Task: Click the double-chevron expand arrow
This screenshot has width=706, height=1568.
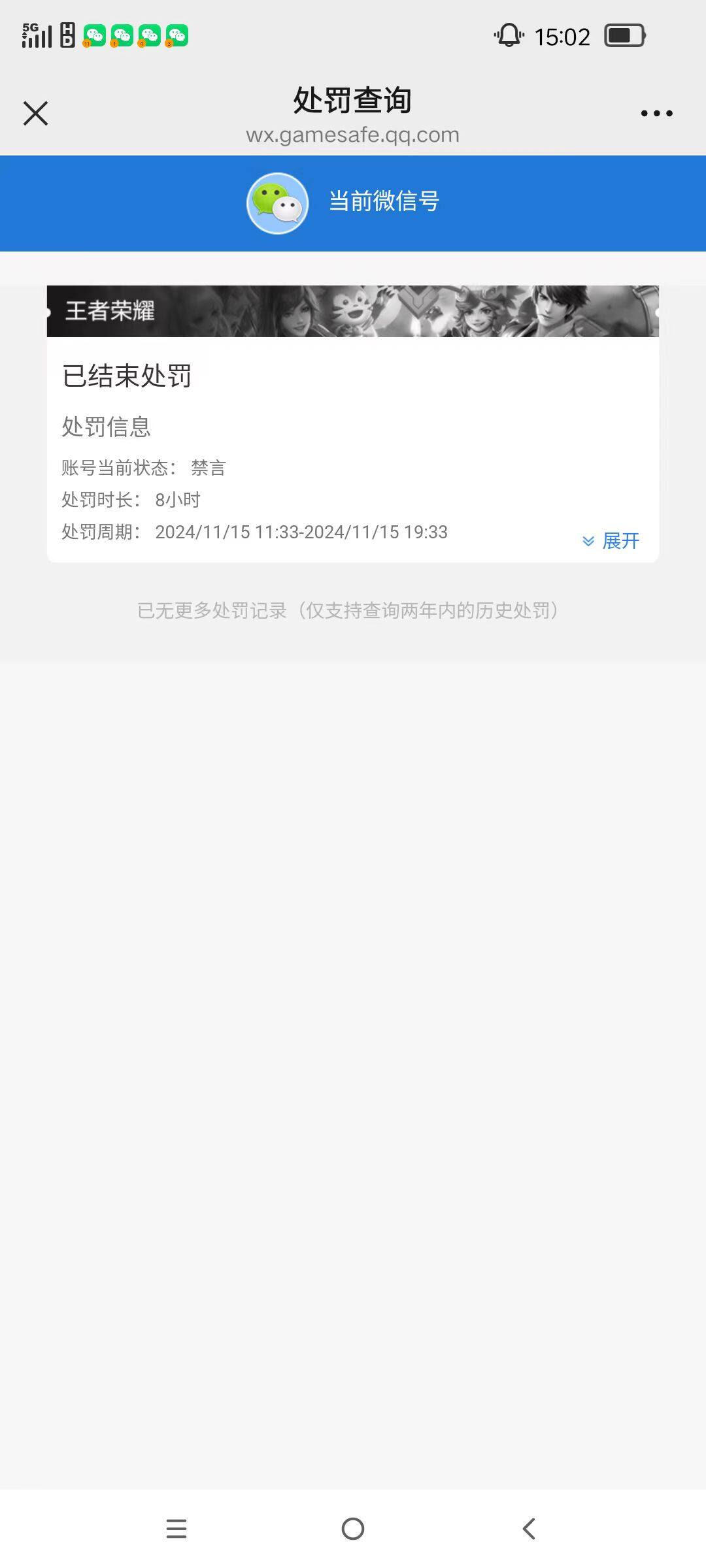Action: (x=588, y=540)
